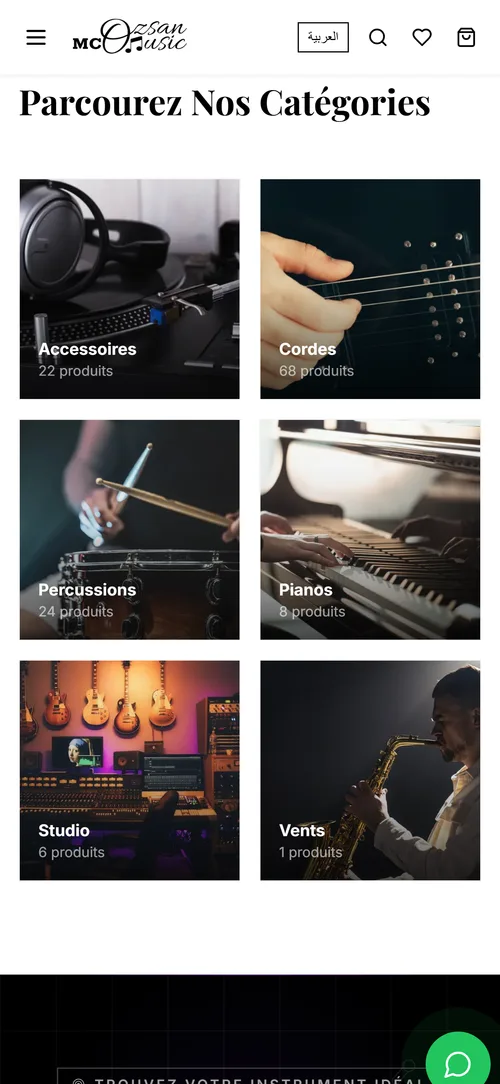Go to home via Ozsan Music logo

tap(129, 37)
